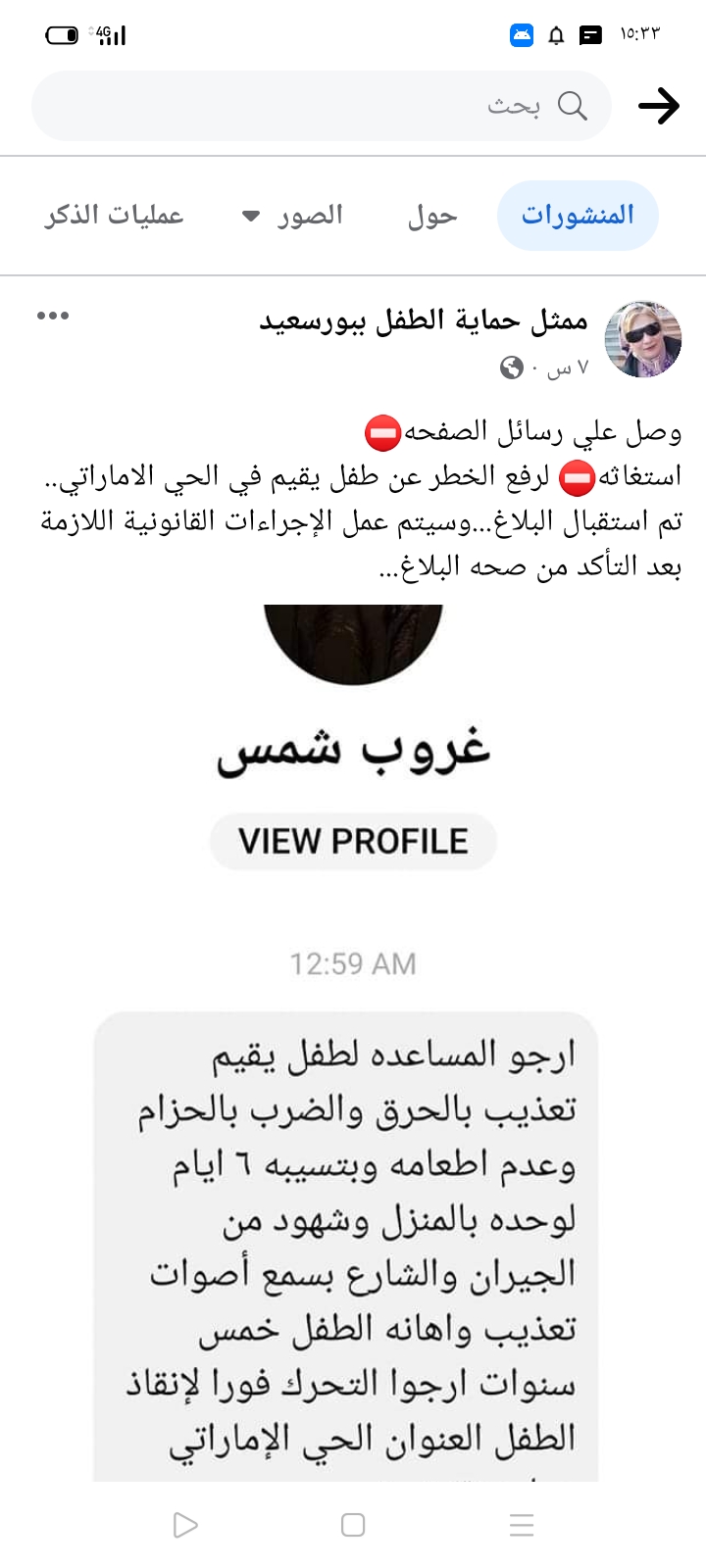706x1568 pixels.
Task: Tap the back arrow at the top
Action: (659, 105)
